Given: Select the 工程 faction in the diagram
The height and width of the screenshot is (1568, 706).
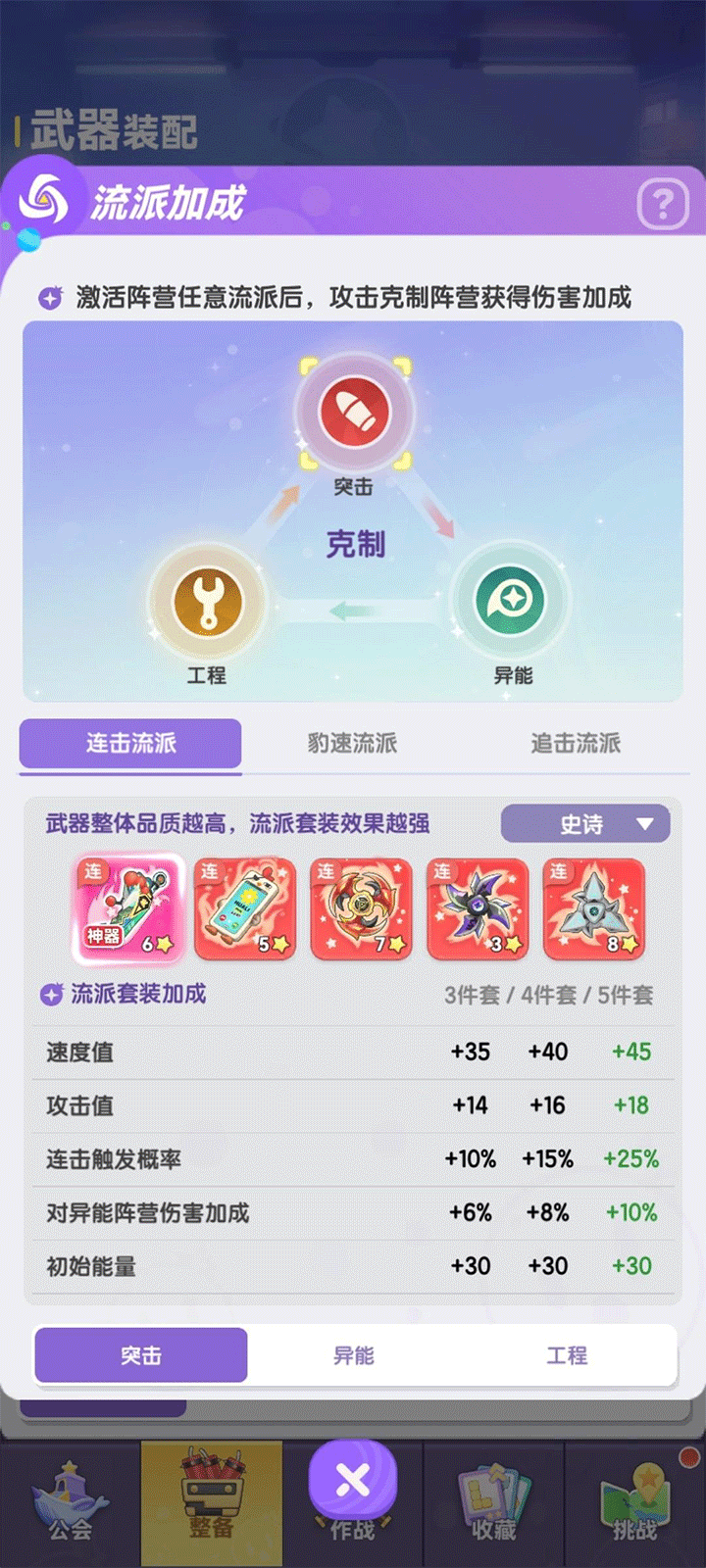Looking at the screenshot, I should [207, 601].
